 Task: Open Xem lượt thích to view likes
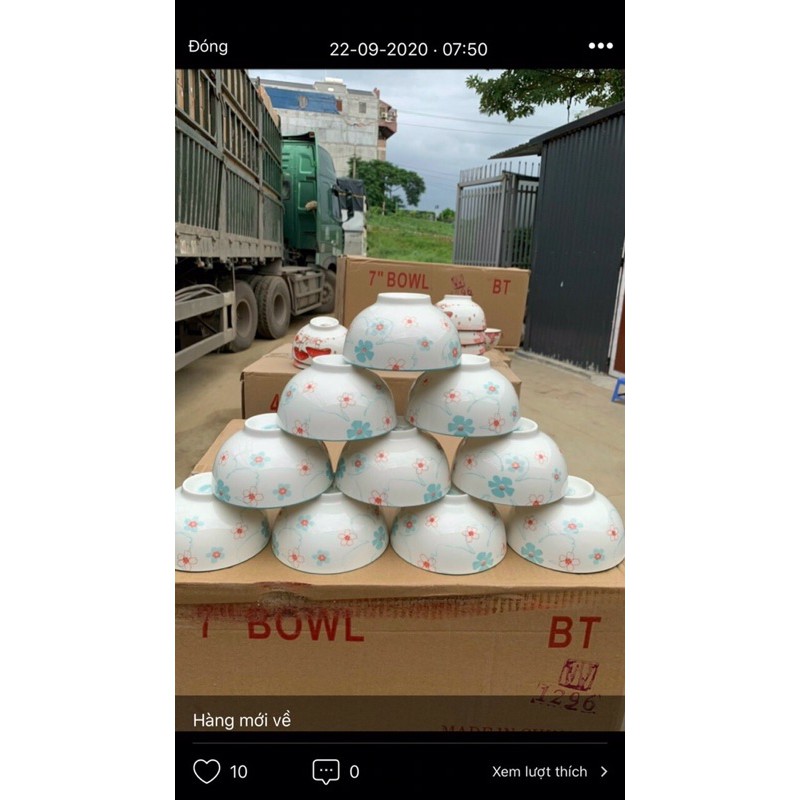click(549, 771)
